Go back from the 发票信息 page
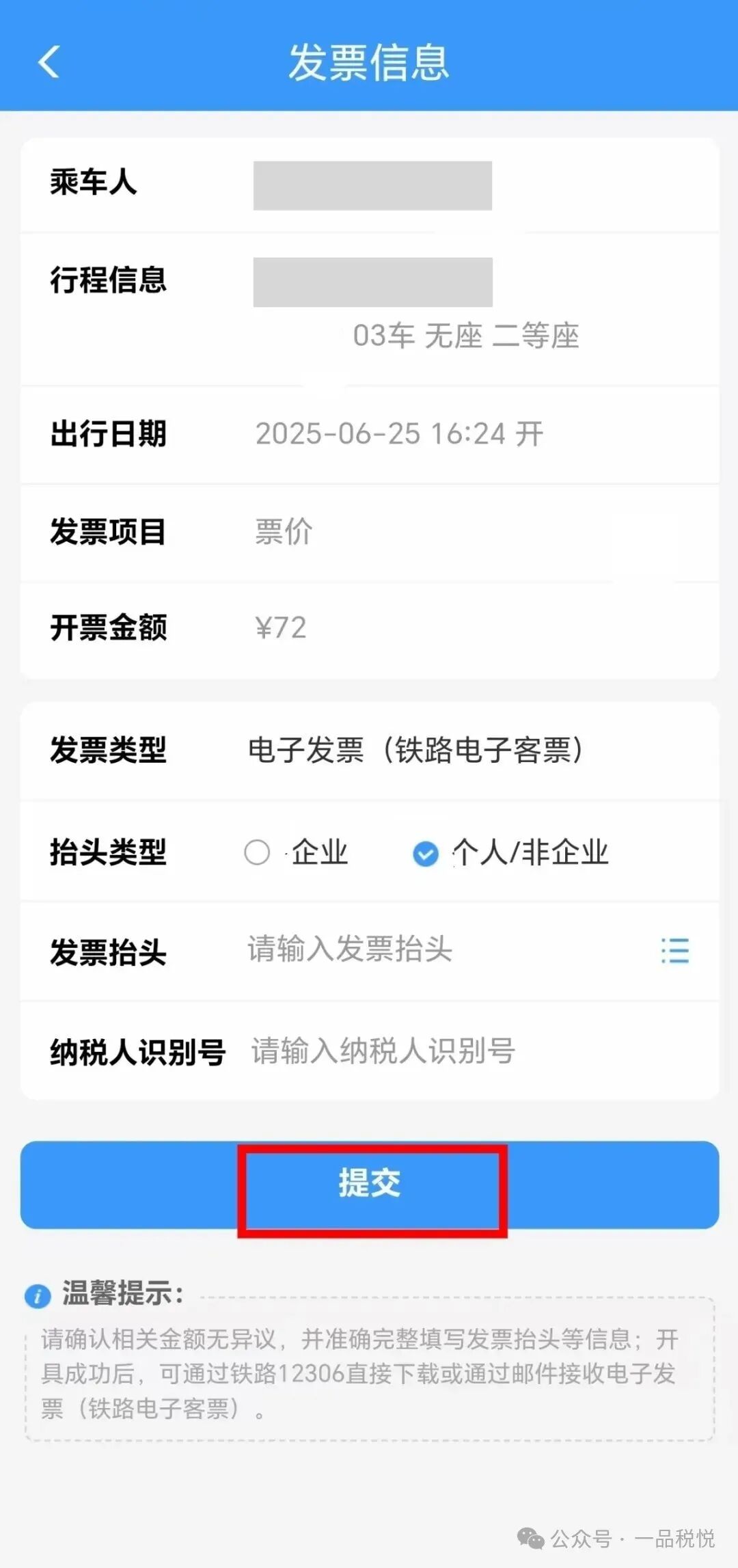The image size is (738, 1568). point(49,63)
